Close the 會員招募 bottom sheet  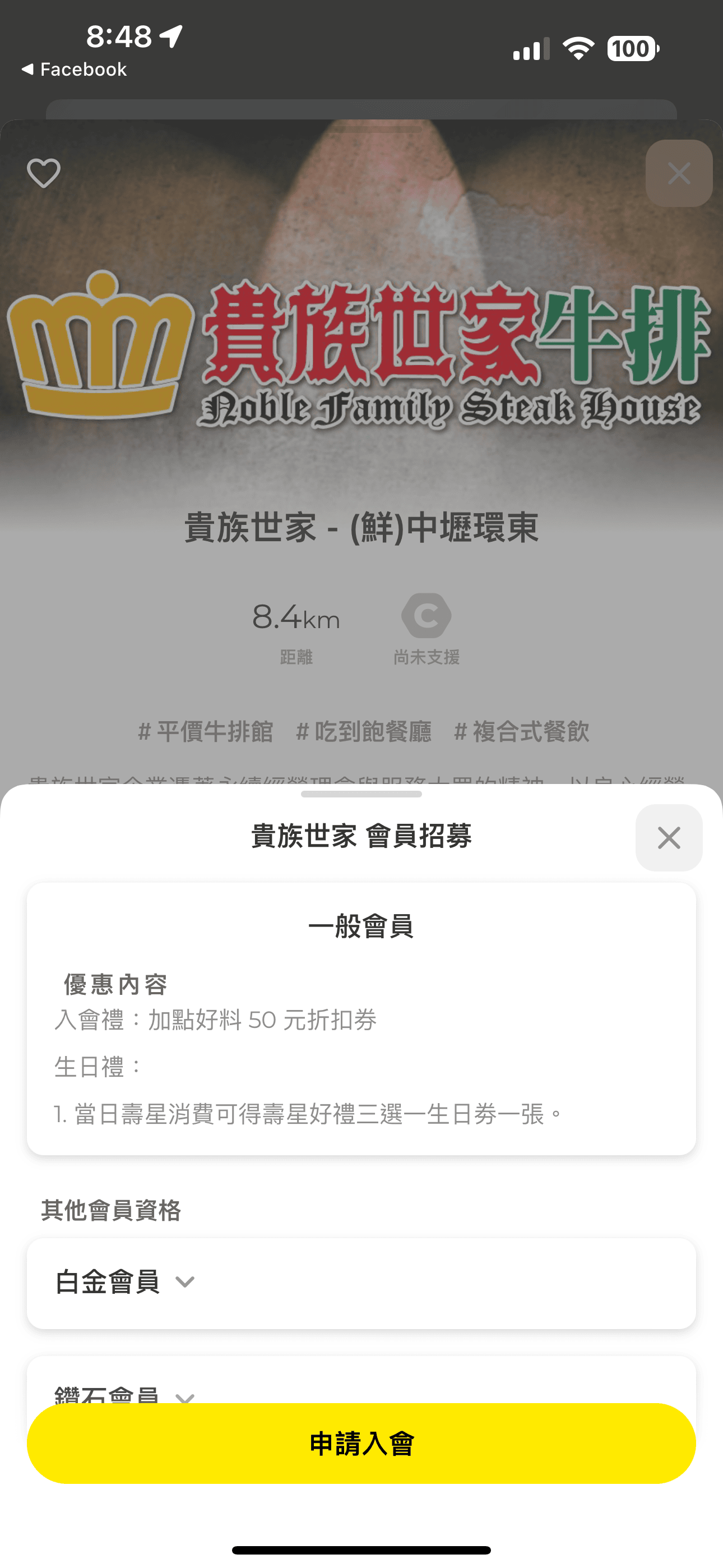(x=668, y=838)
